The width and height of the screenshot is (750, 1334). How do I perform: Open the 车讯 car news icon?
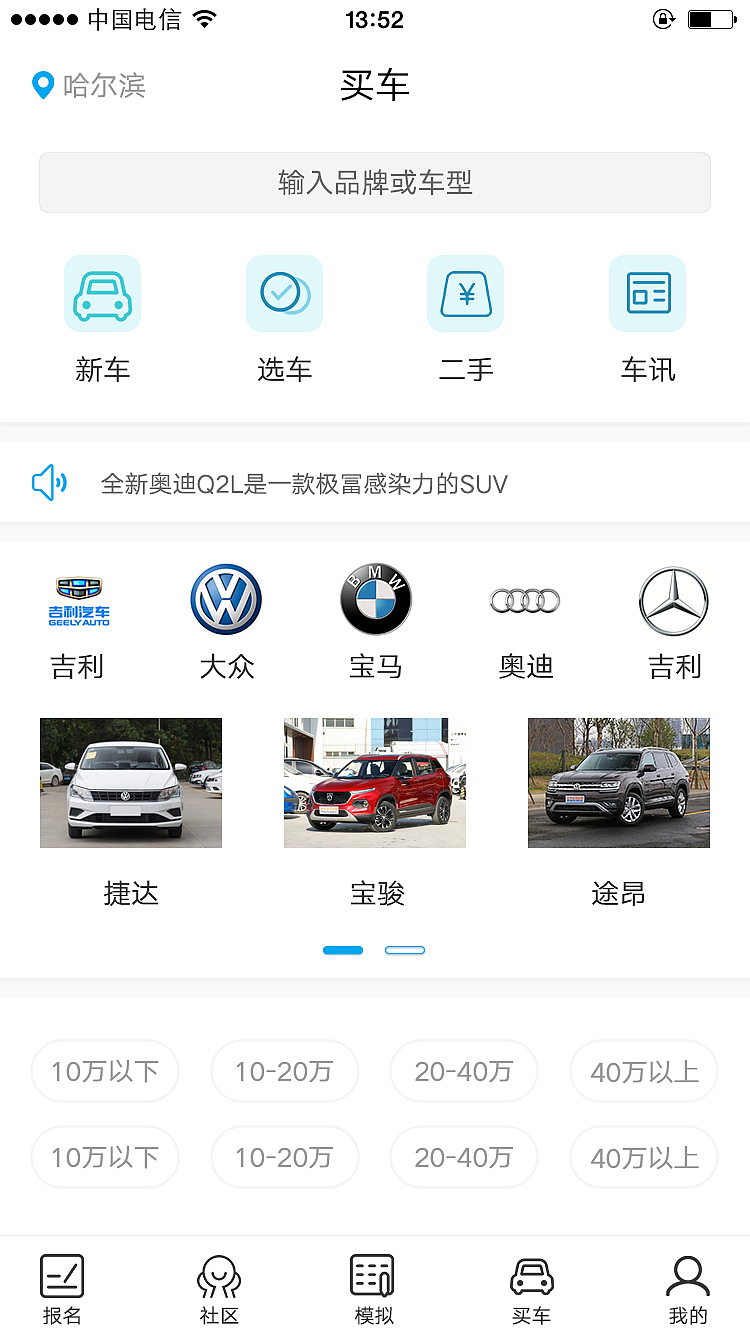pyautogui.click(x=647, y=293)
